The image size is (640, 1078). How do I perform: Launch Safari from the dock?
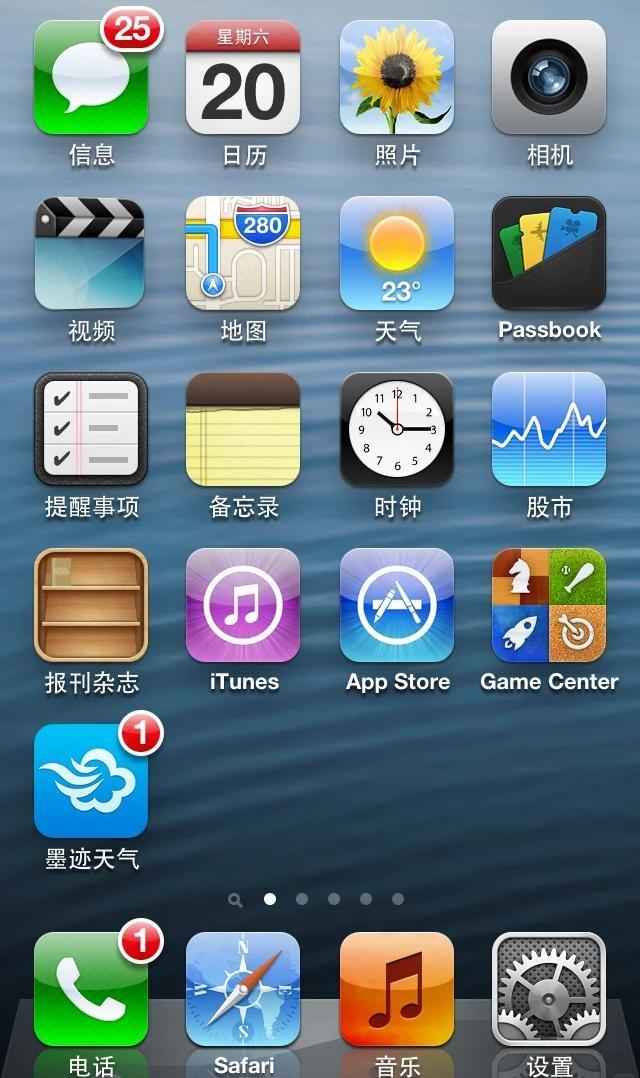point(243,990)
